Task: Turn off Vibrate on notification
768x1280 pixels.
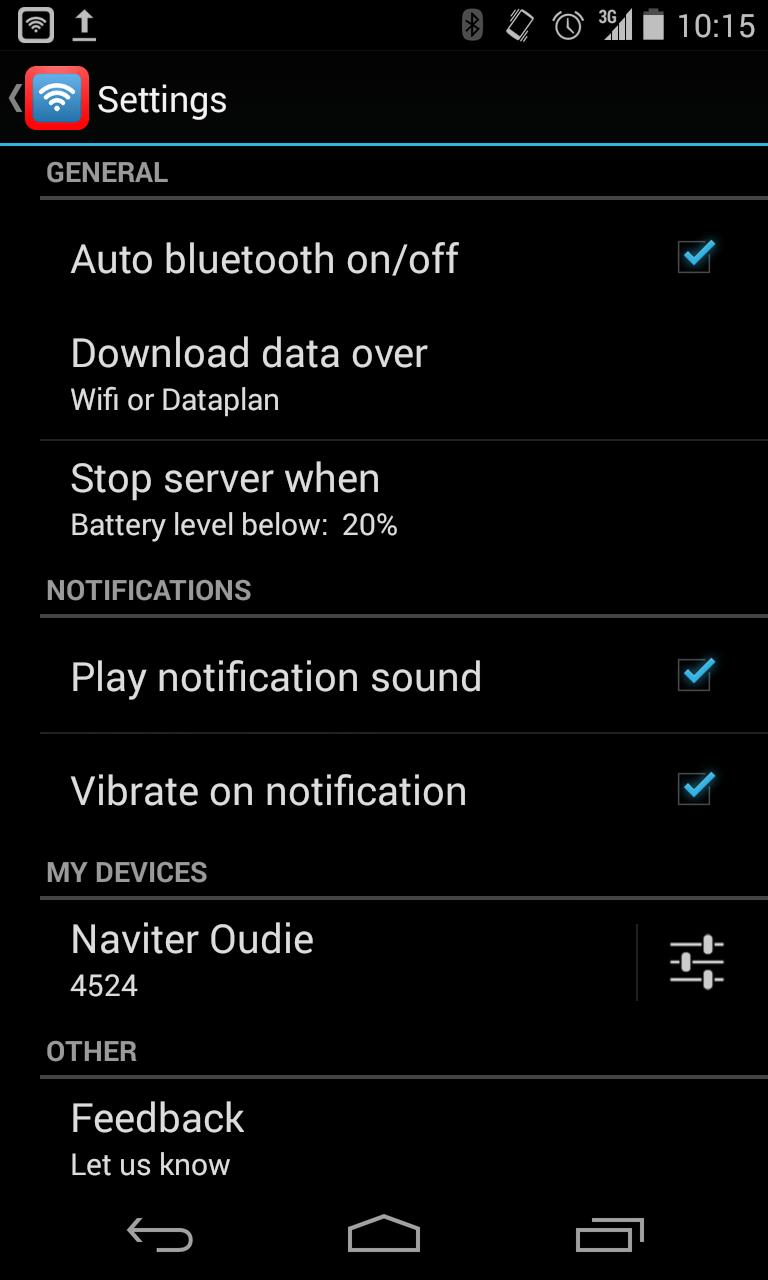Action: (x=695, y=789)
